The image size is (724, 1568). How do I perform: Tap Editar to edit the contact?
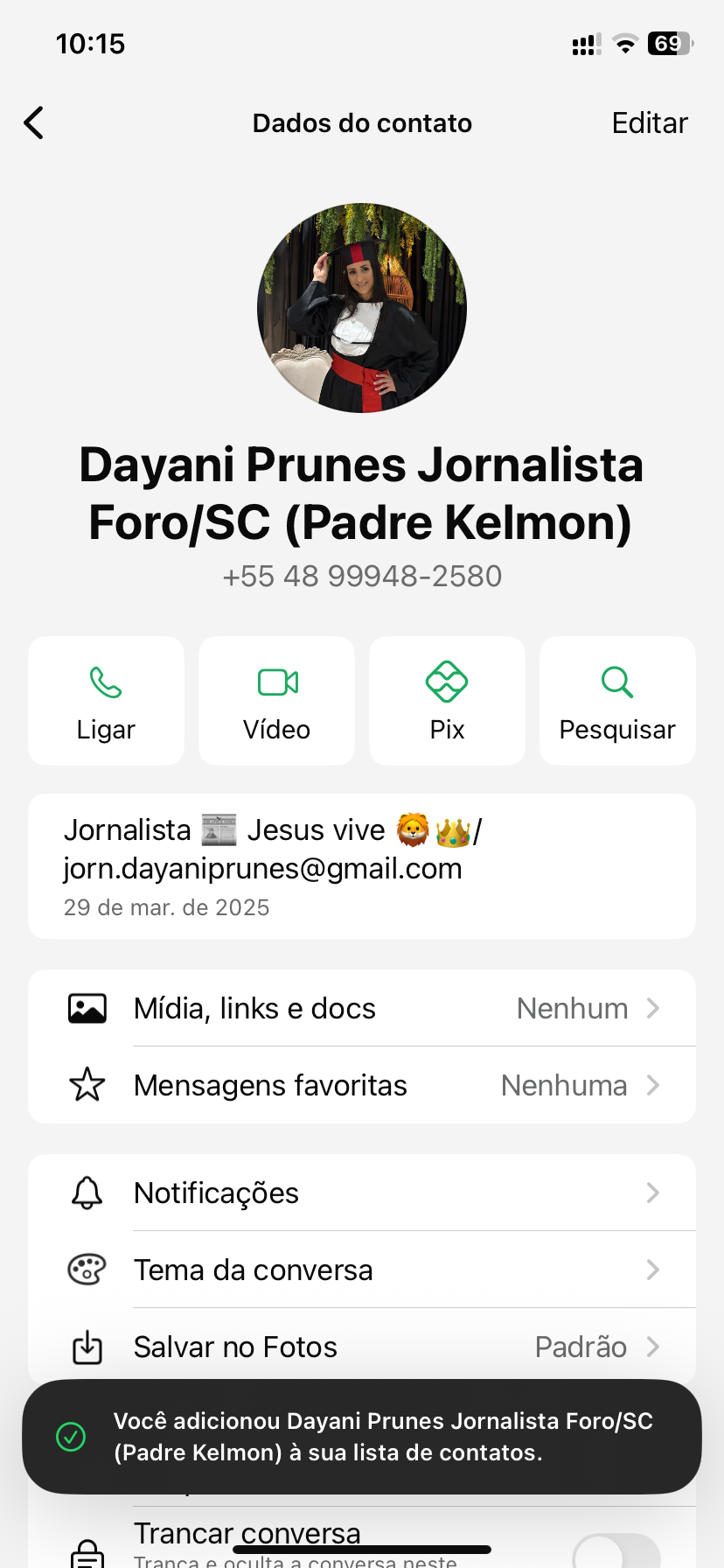tap(649, 123)
